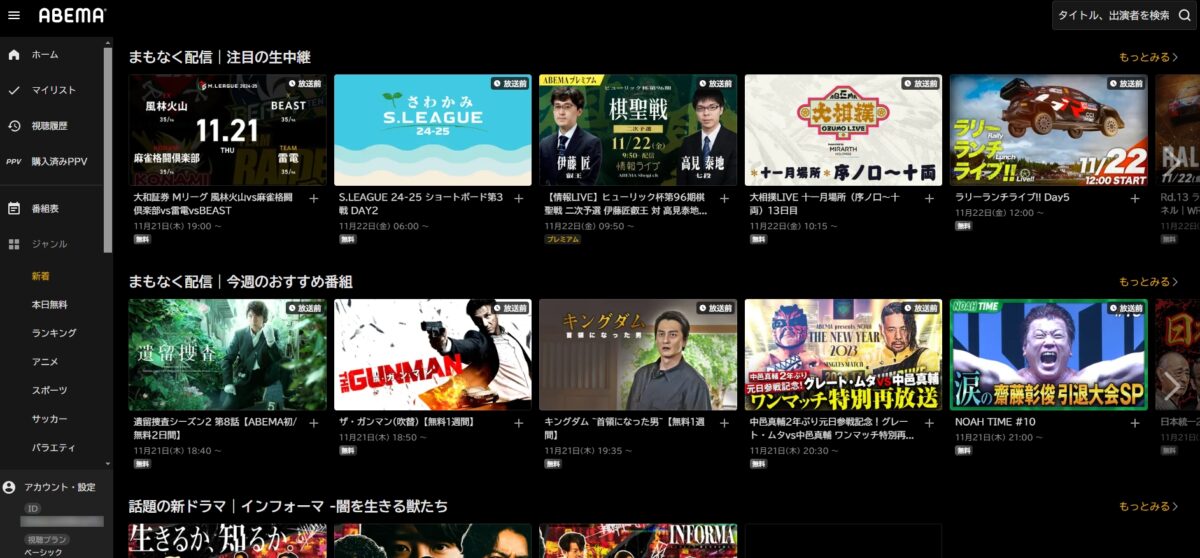
Task: Select ランキング in the genre list
Action: [x=53, y=333]
